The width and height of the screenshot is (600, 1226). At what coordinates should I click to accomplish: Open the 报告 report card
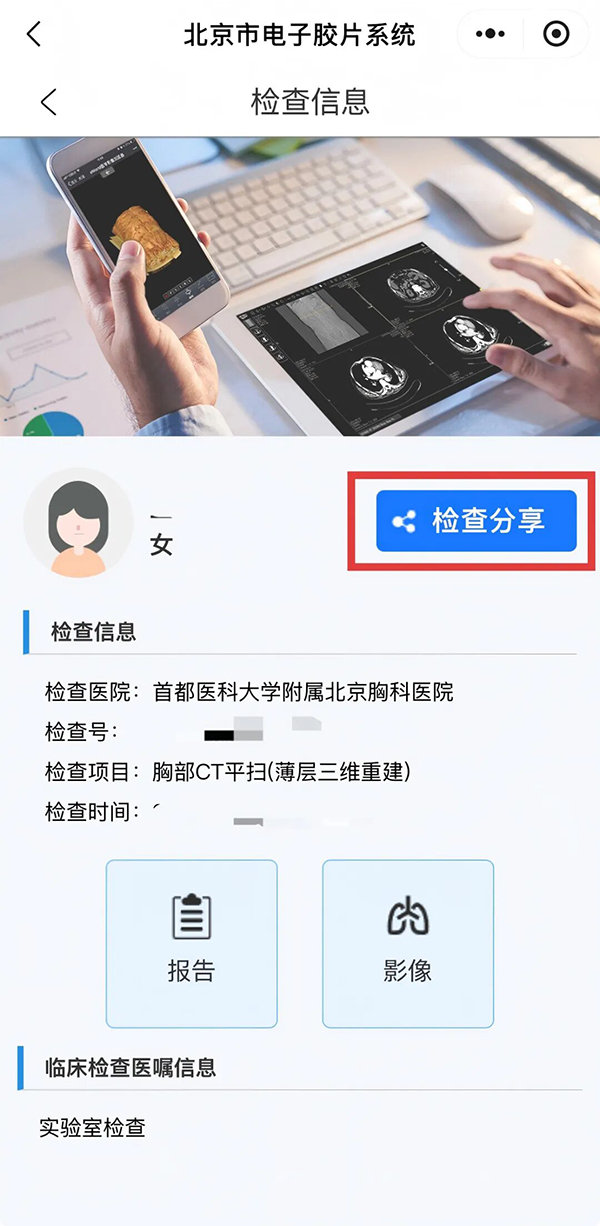click(191, 943)
